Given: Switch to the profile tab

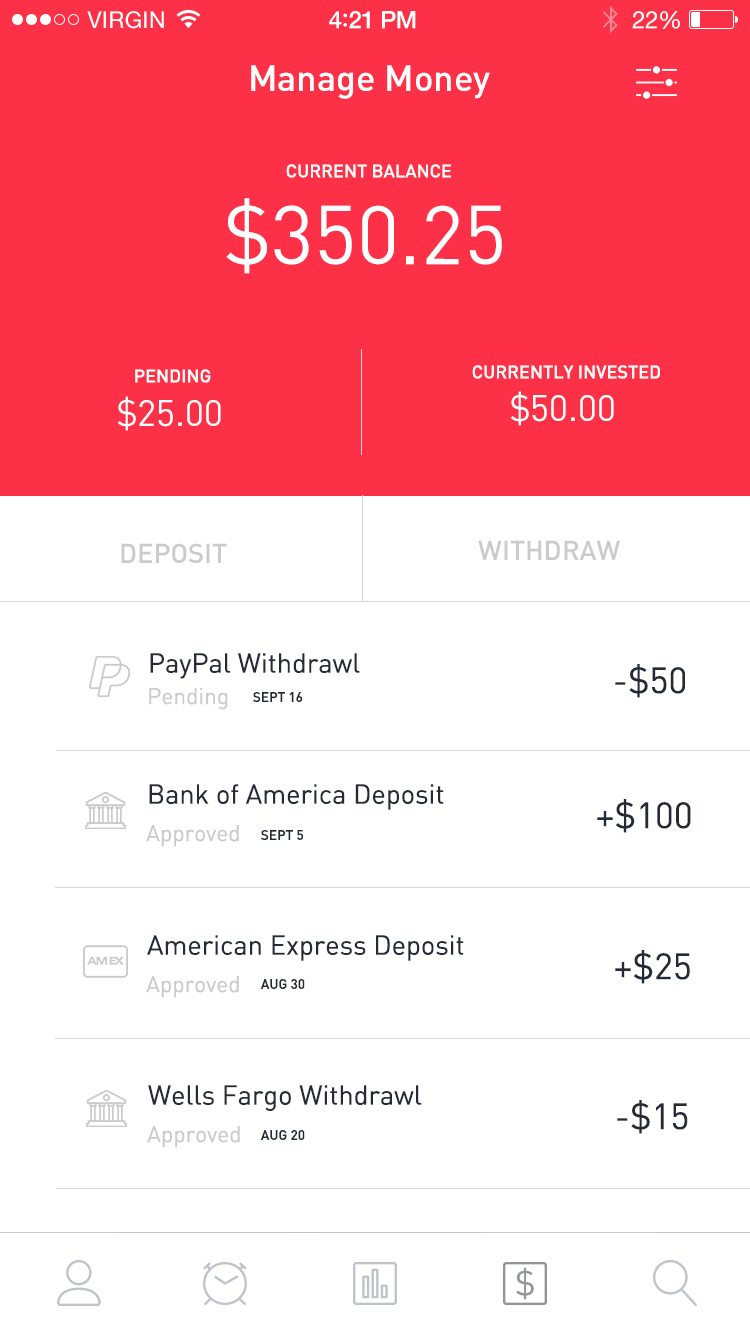Looking at the screenshot, I should [78, 1283].
